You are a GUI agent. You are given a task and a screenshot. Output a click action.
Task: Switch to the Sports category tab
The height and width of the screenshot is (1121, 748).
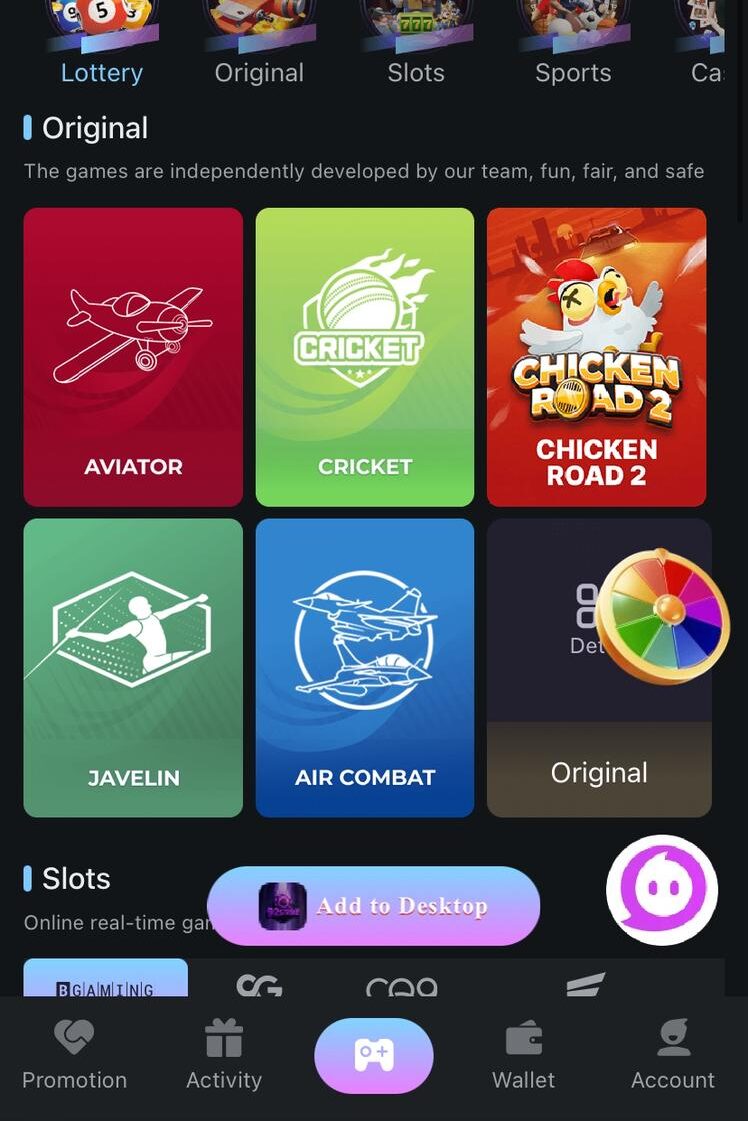point(573,60)
